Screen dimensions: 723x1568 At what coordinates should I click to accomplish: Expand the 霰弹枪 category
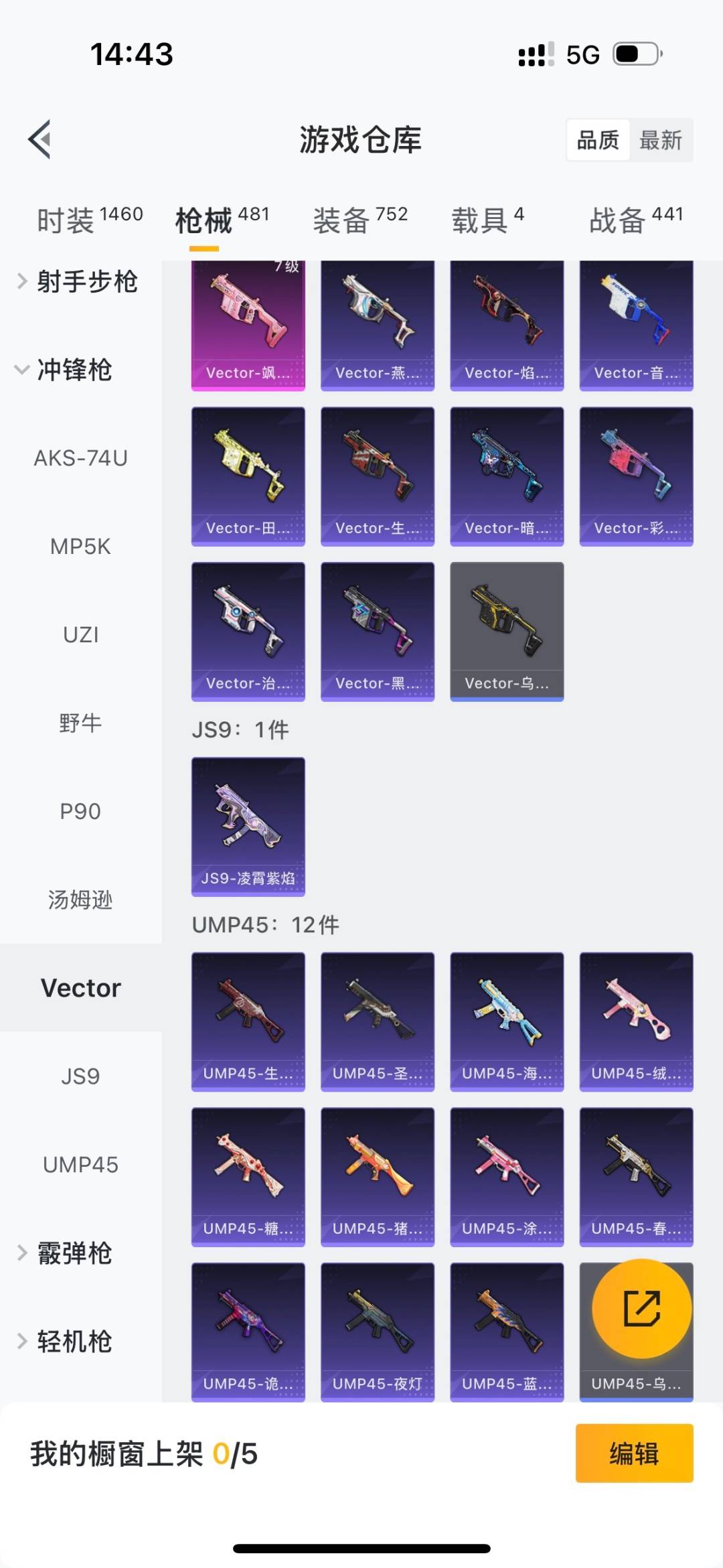pos(74,1253)
